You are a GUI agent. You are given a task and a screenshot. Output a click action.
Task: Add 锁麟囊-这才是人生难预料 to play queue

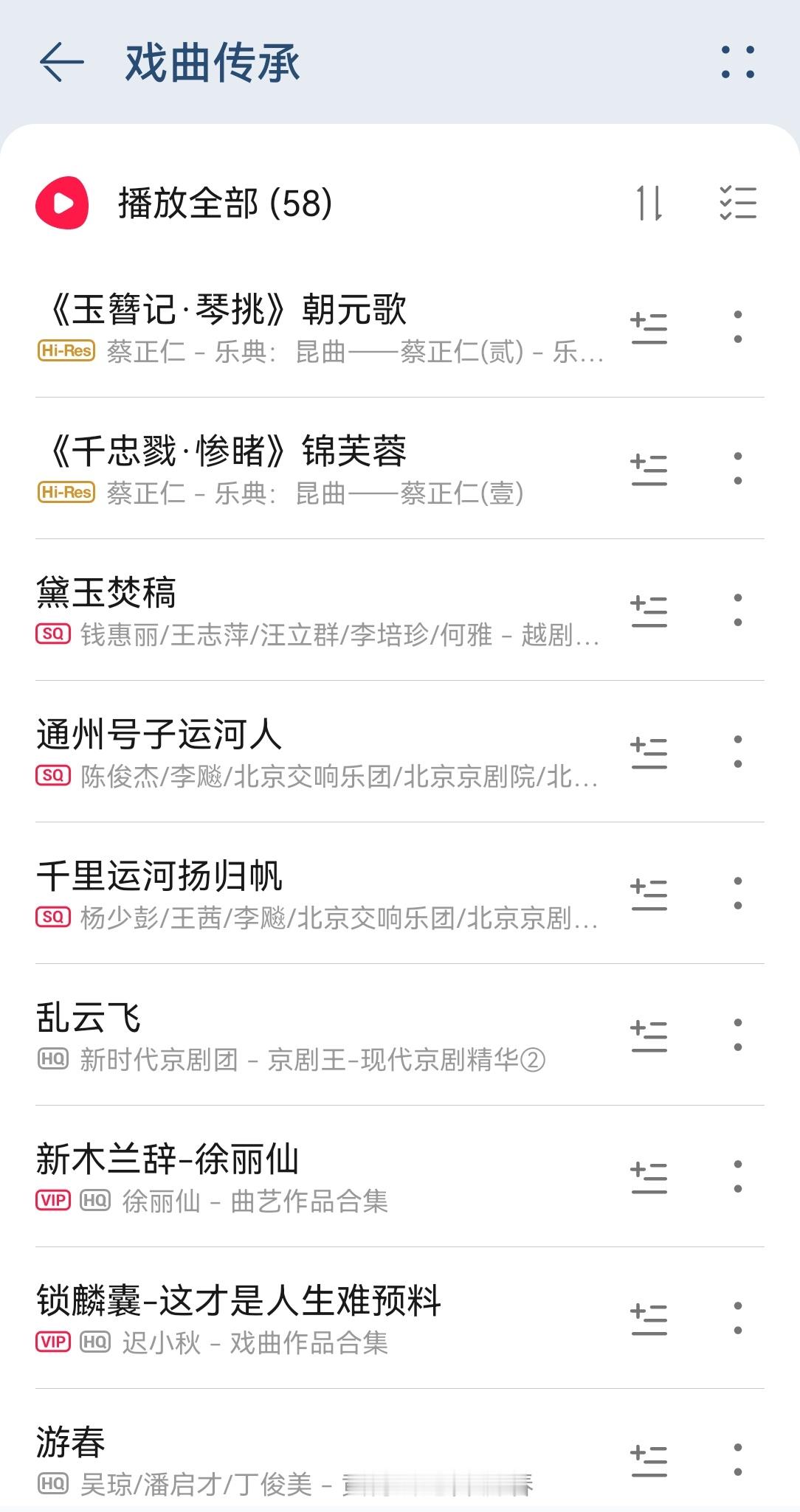[x=649, y=1319]
